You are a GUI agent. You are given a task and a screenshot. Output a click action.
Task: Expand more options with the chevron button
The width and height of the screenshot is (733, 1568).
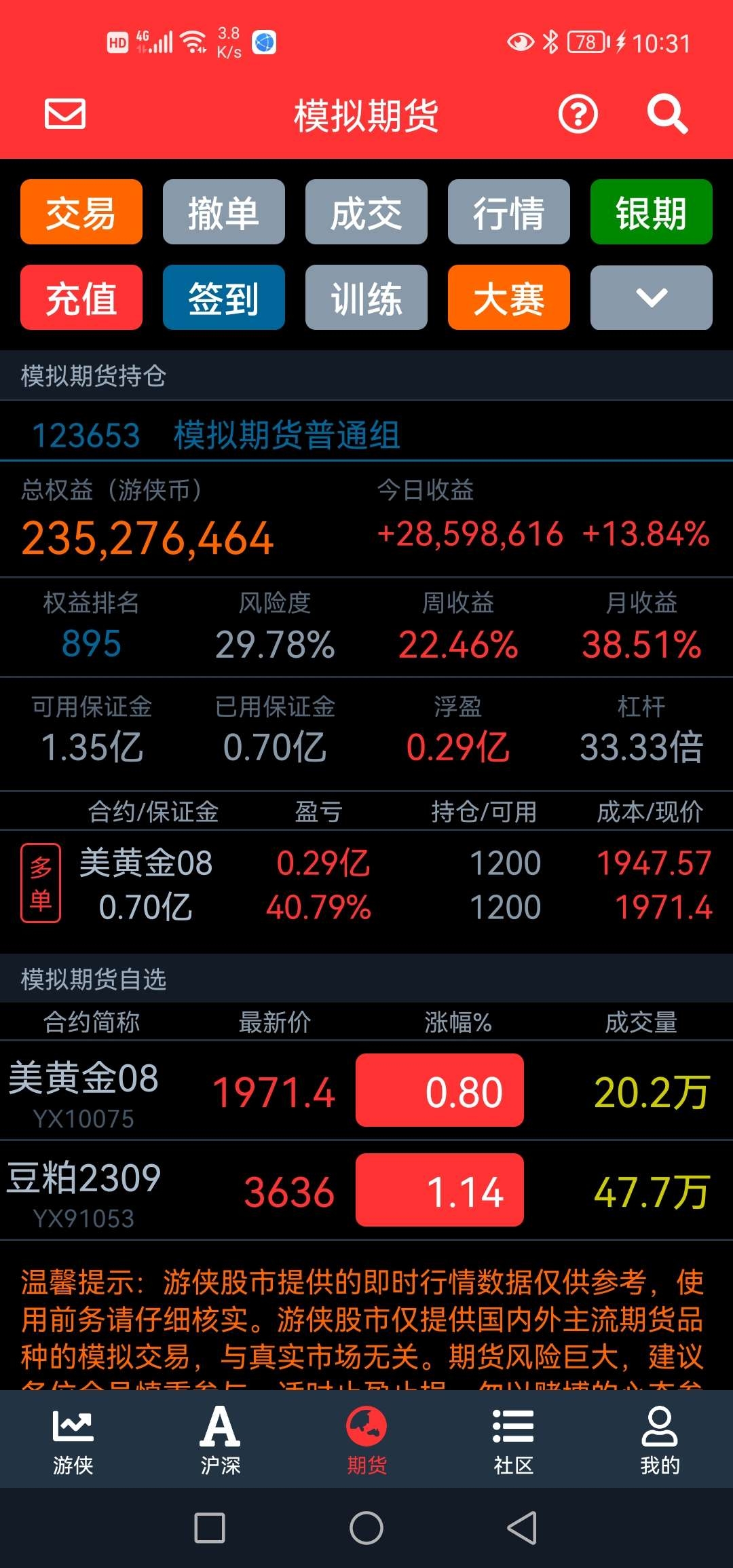click(652, 297)
